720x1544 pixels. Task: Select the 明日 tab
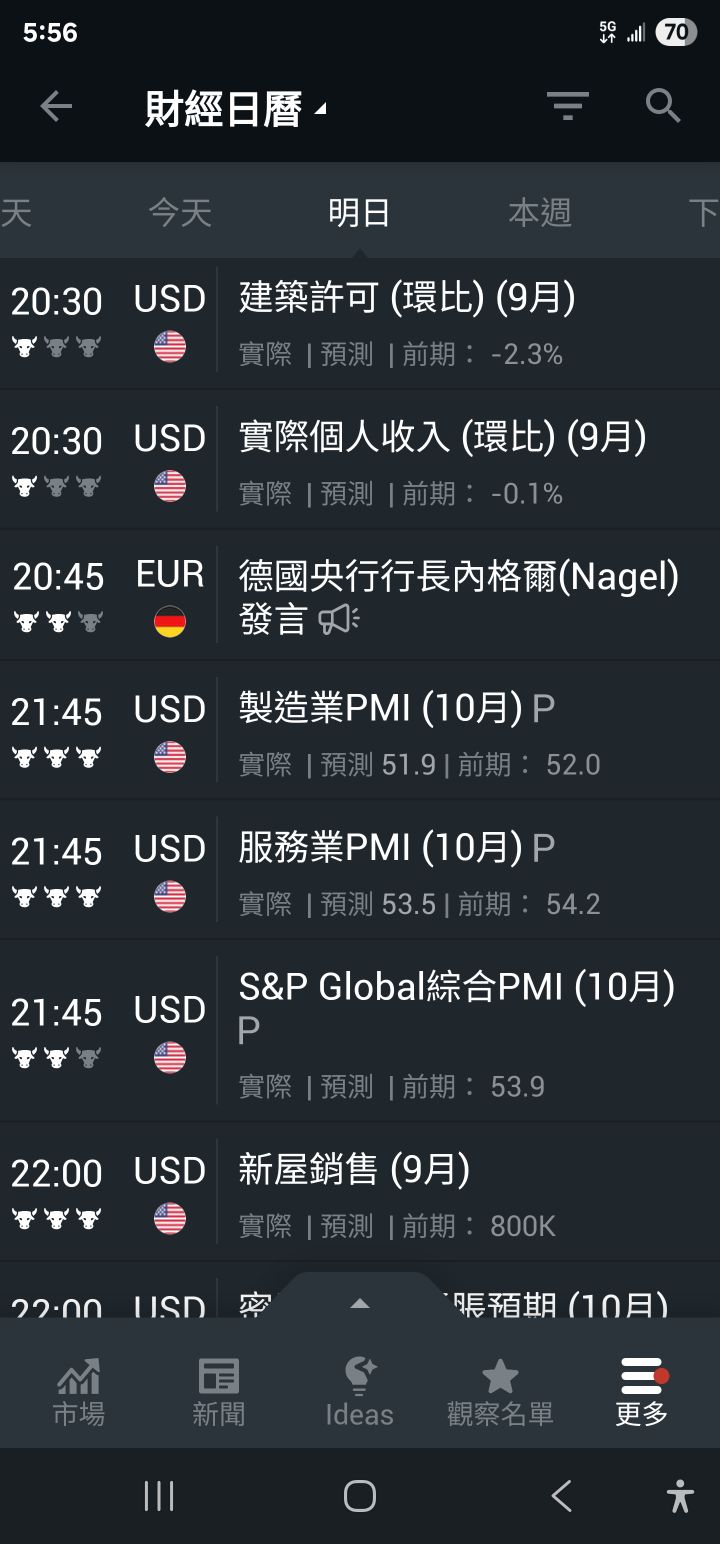(359, 212)
